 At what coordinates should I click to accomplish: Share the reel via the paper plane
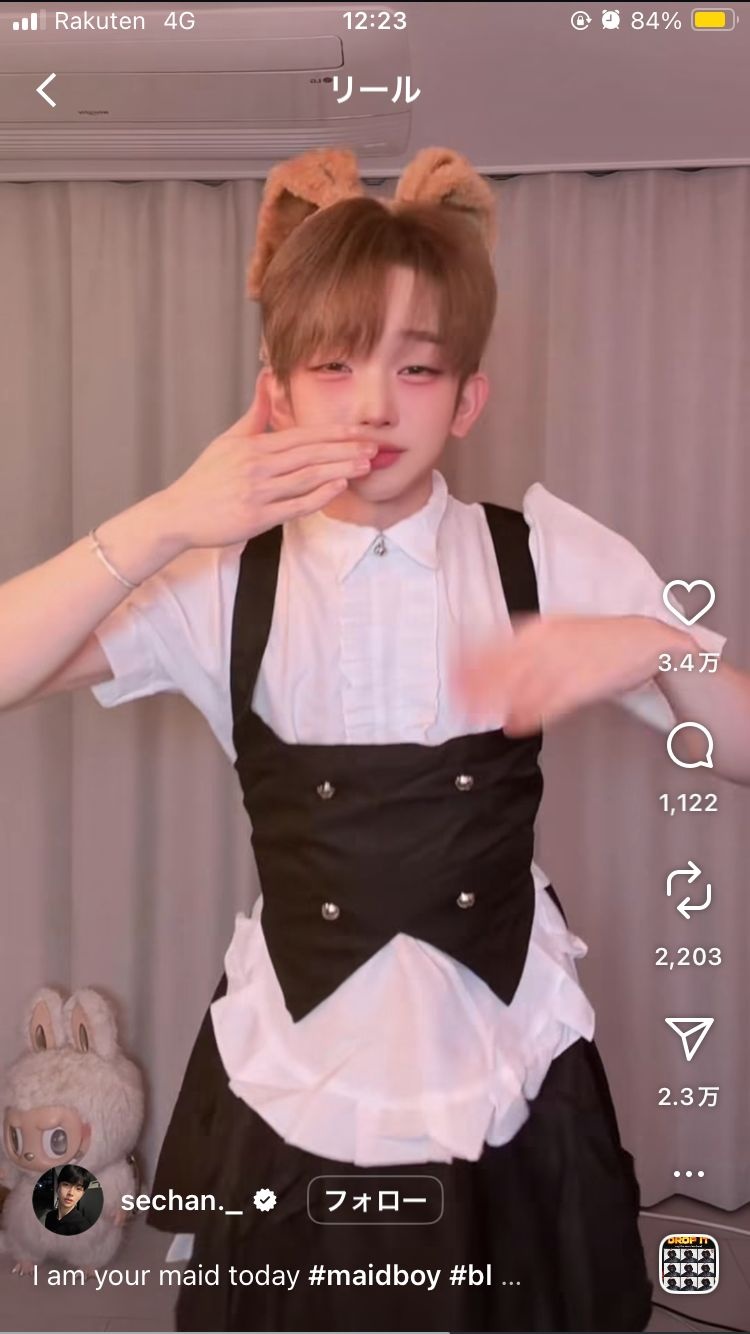coord(689,1039)
